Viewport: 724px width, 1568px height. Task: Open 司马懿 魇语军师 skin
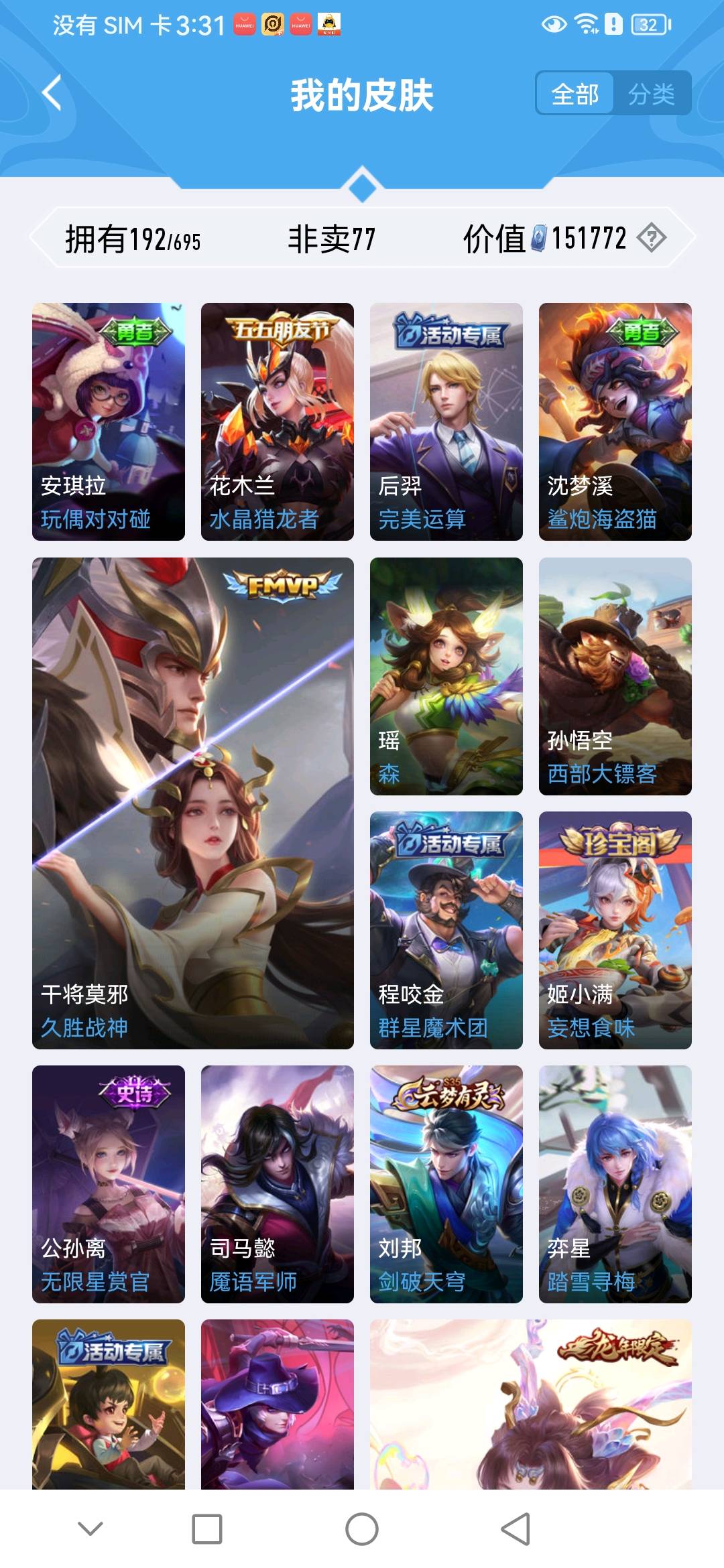tap(277, 1184)
